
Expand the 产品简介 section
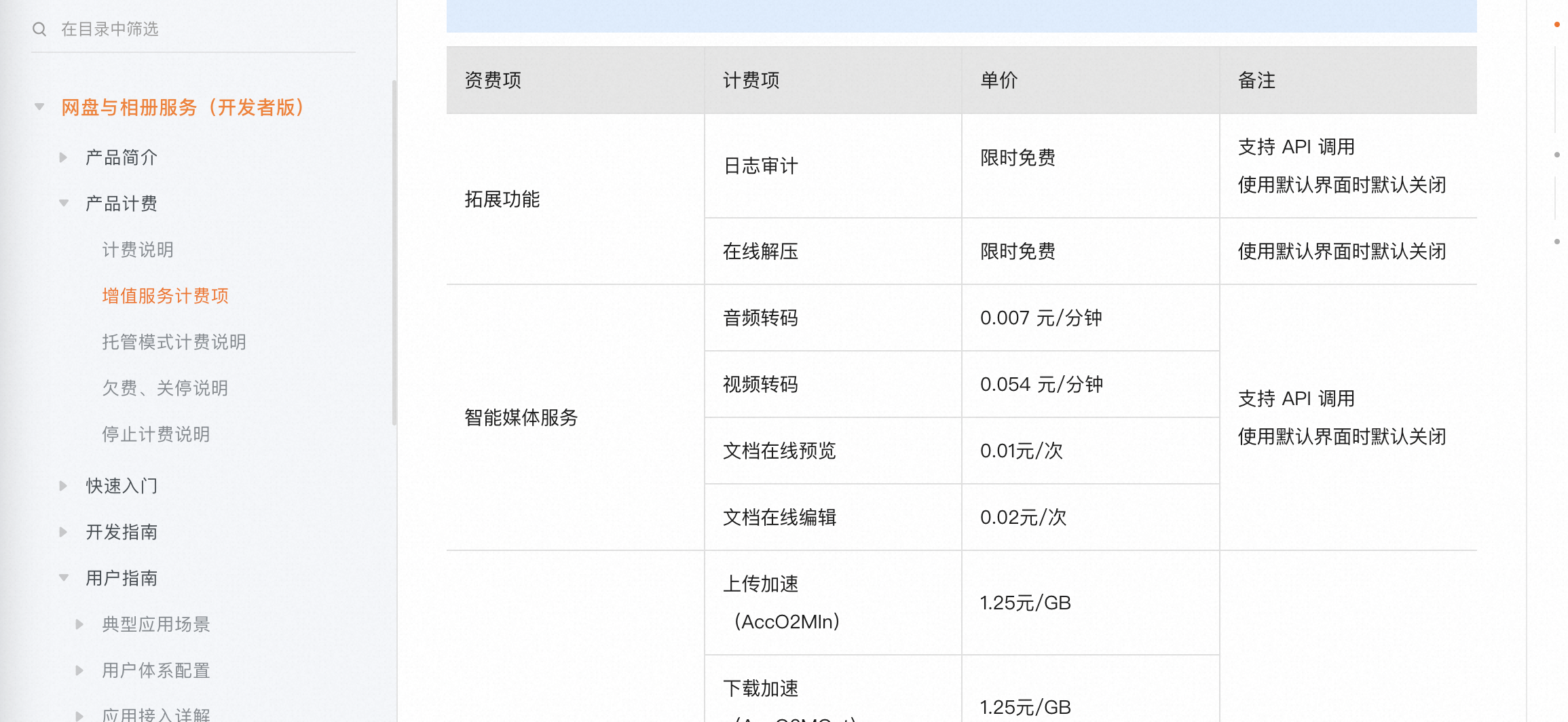pos(63,157)
